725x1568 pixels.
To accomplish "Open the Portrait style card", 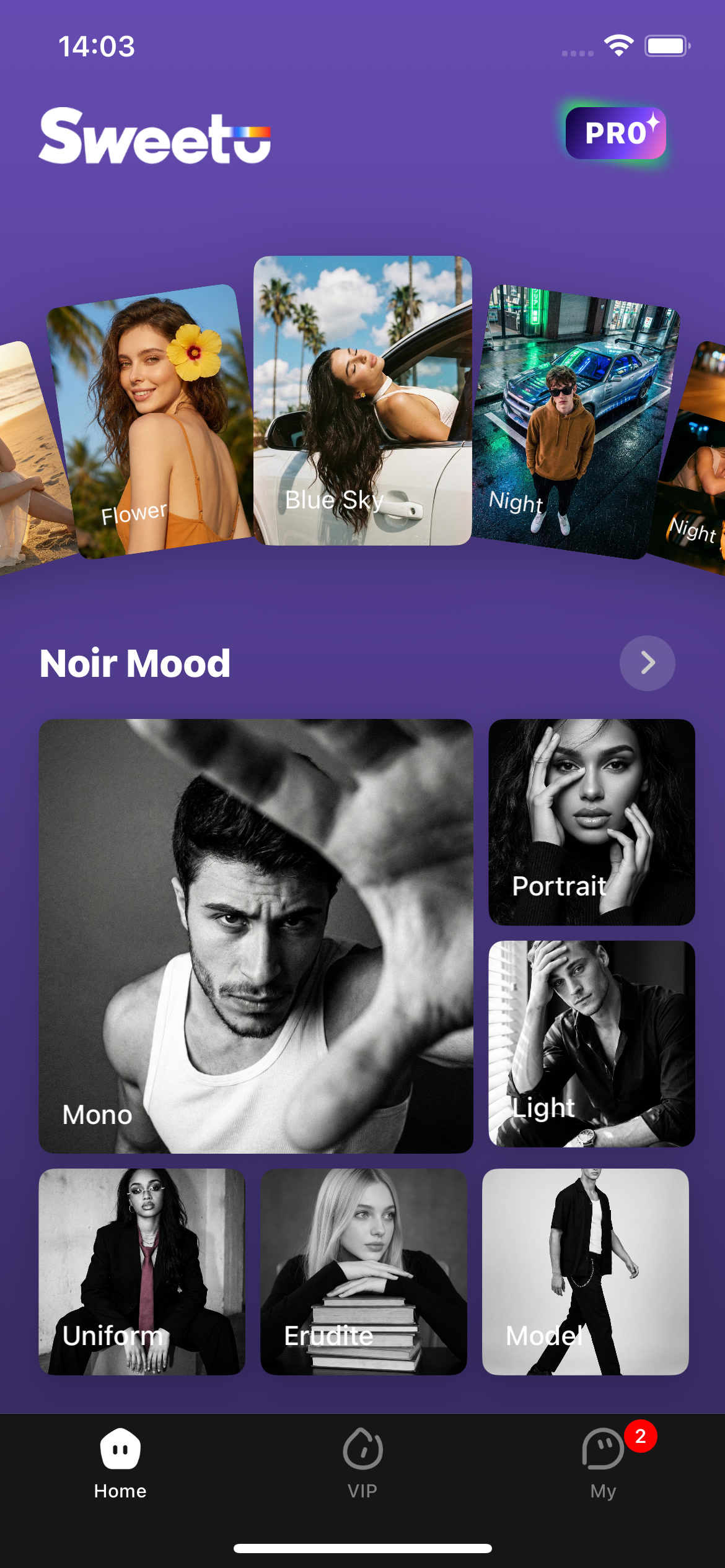I will tap(590, 821).
